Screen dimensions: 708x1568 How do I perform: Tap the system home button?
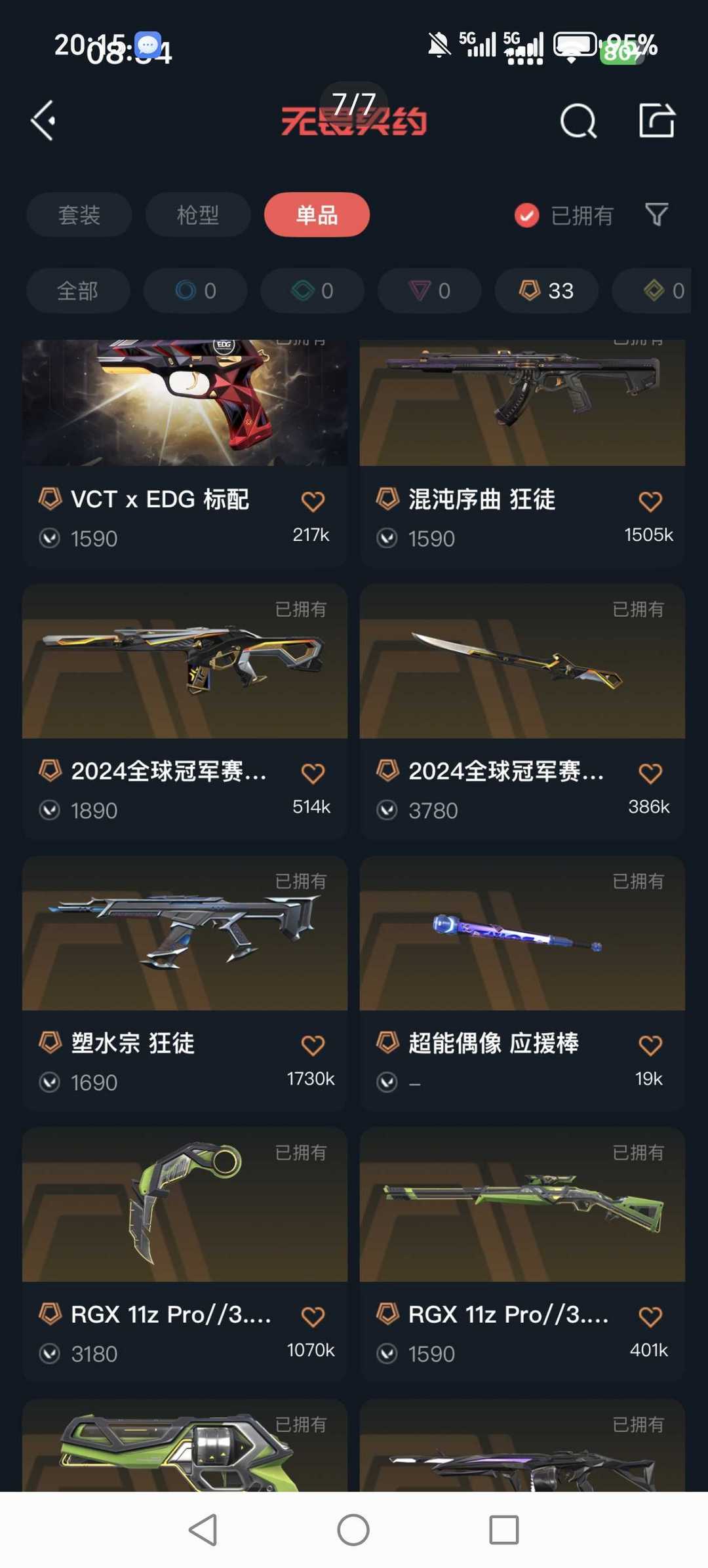[353, 1530]
